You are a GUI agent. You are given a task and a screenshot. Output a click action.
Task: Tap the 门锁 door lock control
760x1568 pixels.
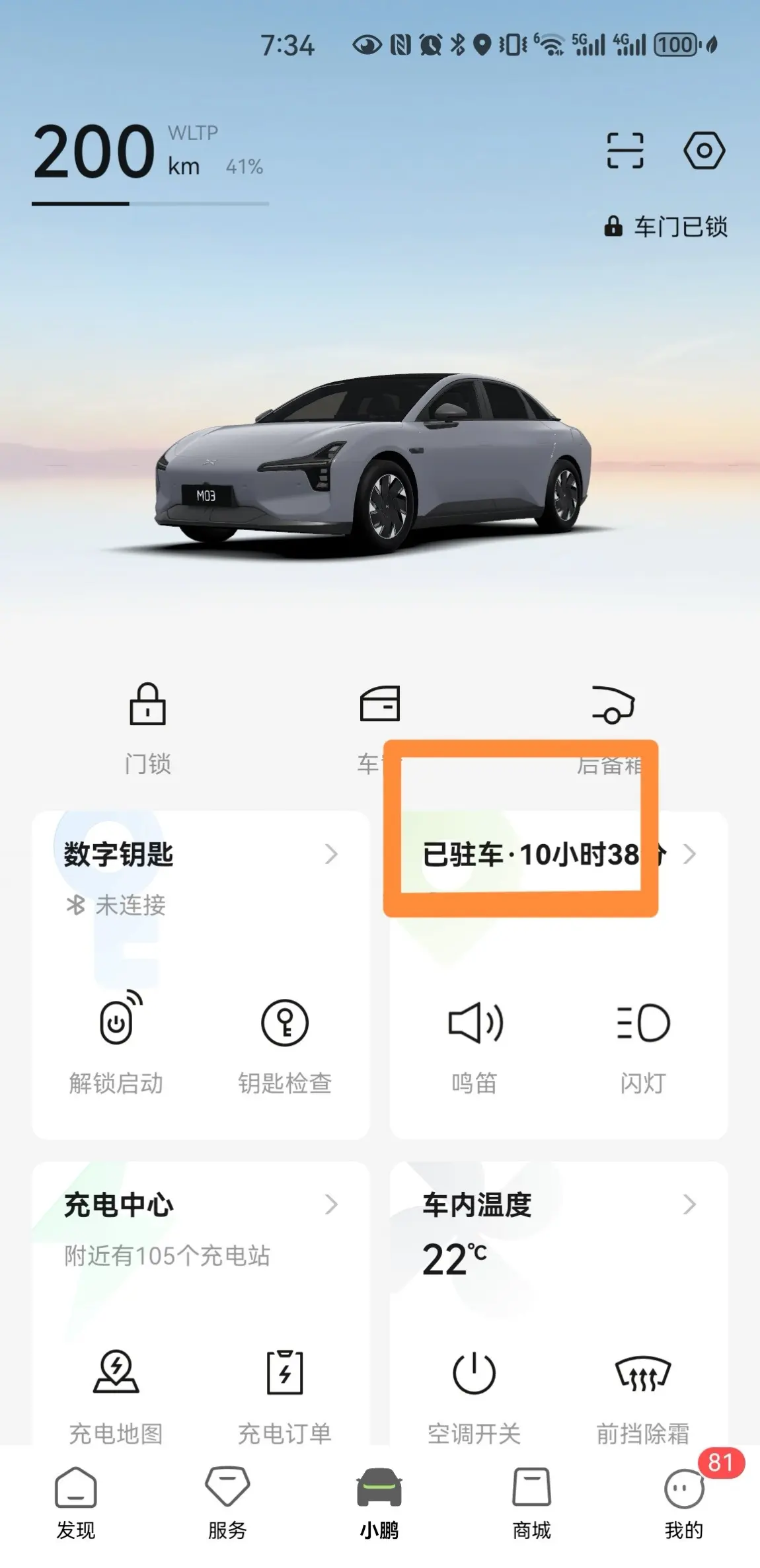tap(147, 727)
